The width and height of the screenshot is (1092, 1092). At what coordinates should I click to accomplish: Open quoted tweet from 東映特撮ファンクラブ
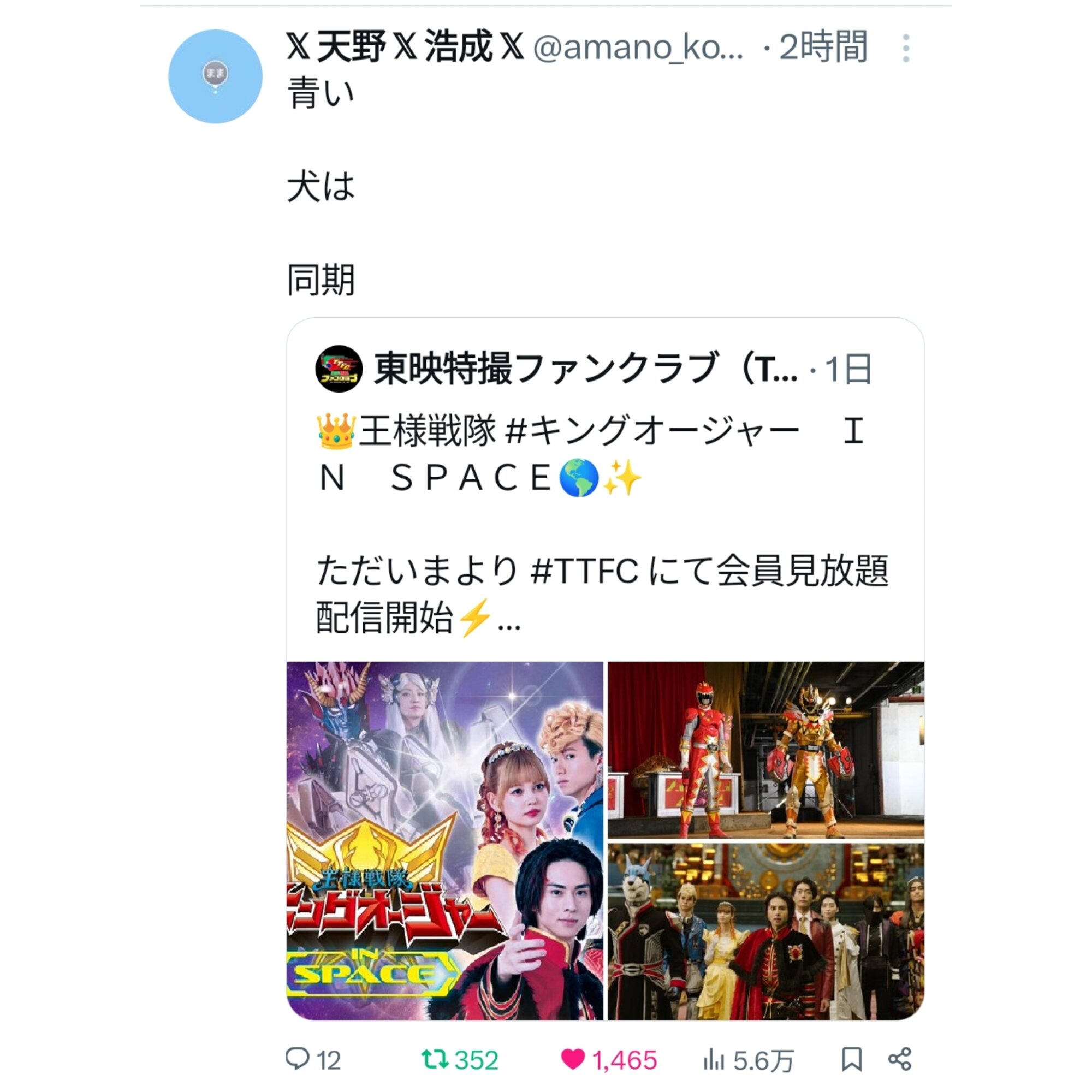(605, 520)
